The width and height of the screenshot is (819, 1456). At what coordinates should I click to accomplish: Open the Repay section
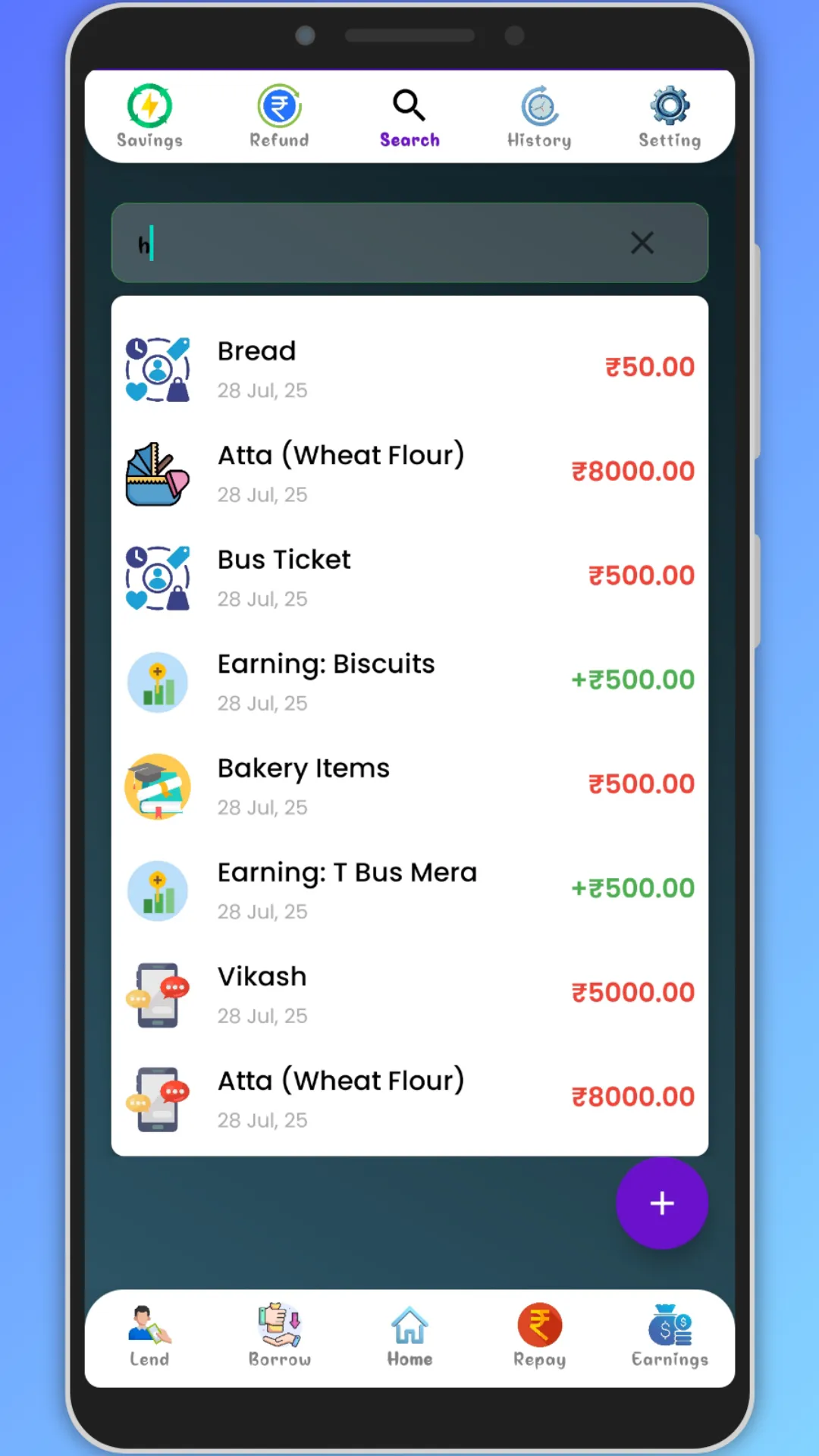tap(539, 1338)
